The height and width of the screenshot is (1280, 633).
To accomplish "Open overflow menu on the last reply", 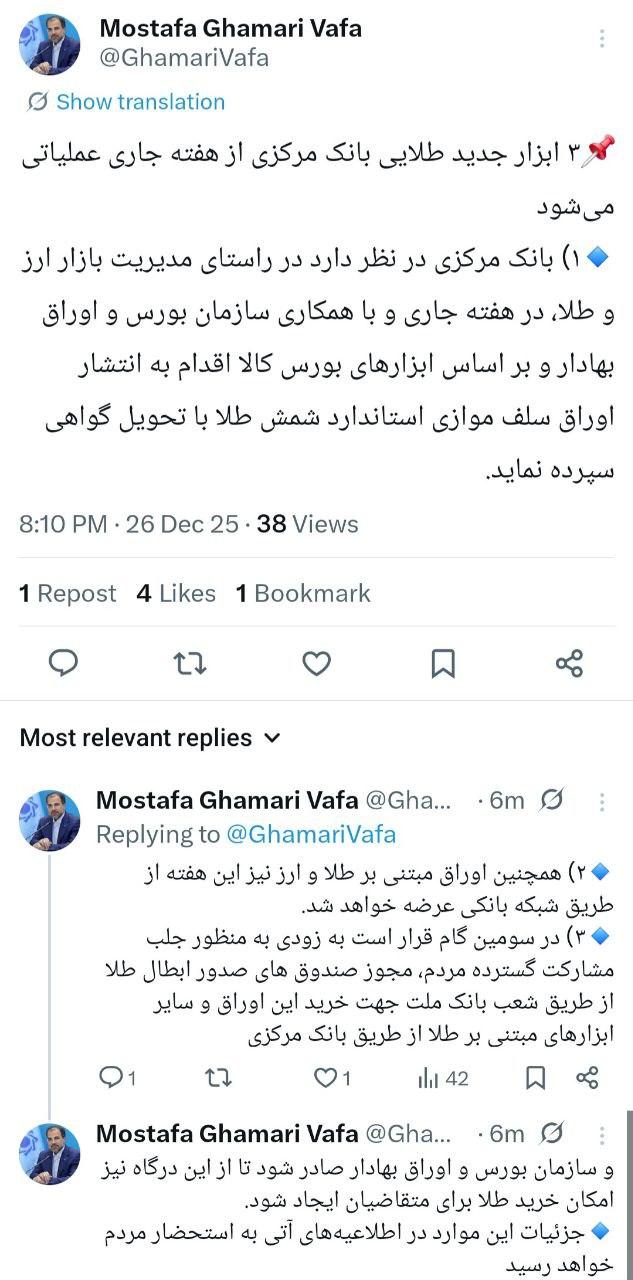I will [602, 1135].
